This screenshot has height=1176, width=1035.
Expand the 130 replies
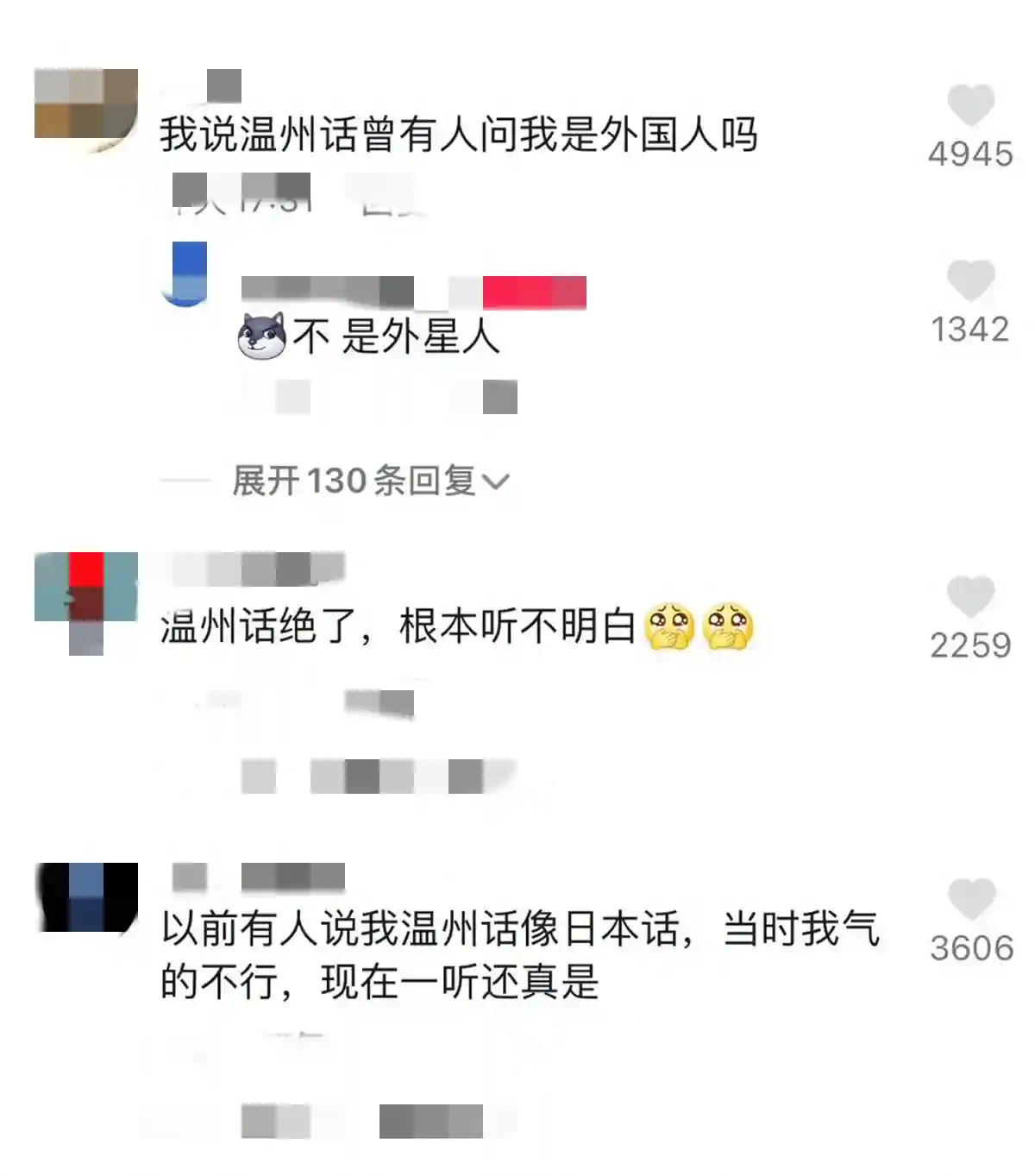371,481
